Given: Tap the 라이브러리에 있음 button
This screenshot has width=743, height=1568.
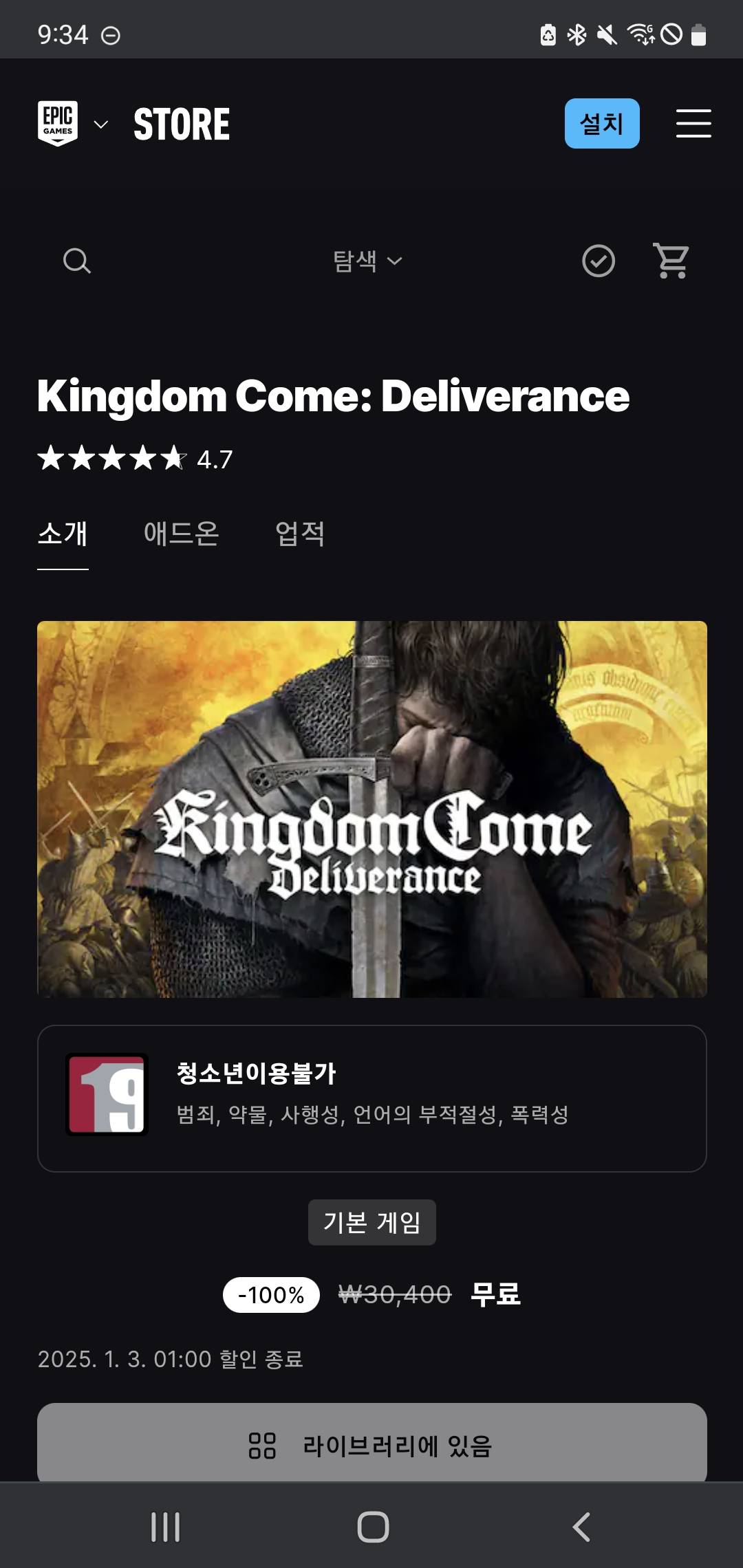Looking at the screenshot, I should [371, 1443].
